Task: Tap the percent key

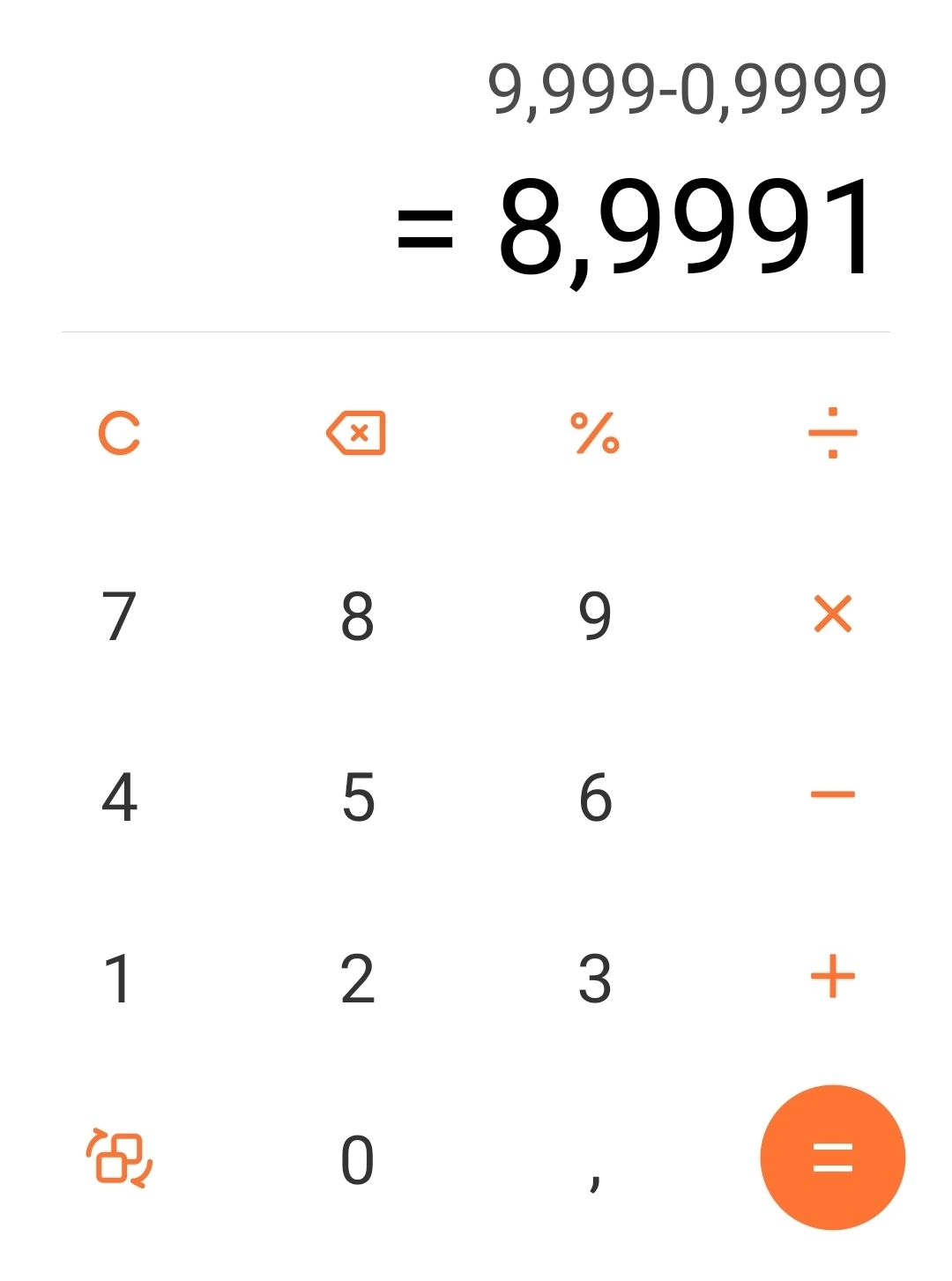Action: point(595,433)
